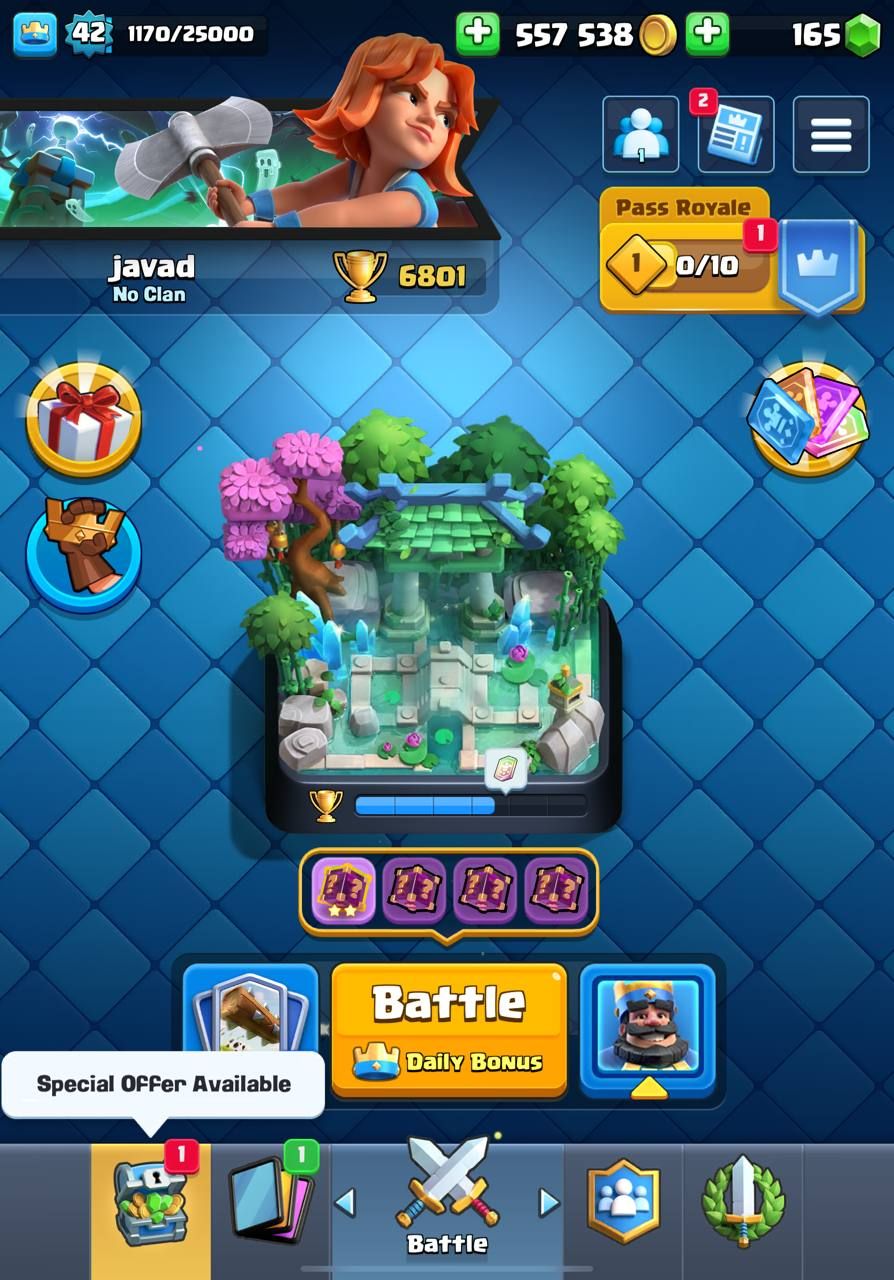
Task: Open the gift box reward
Action: 84,418
